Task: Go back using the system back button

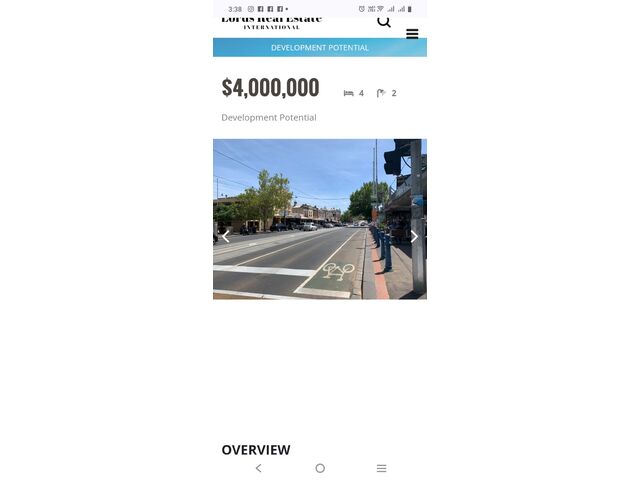Action: tap(258, 468)
